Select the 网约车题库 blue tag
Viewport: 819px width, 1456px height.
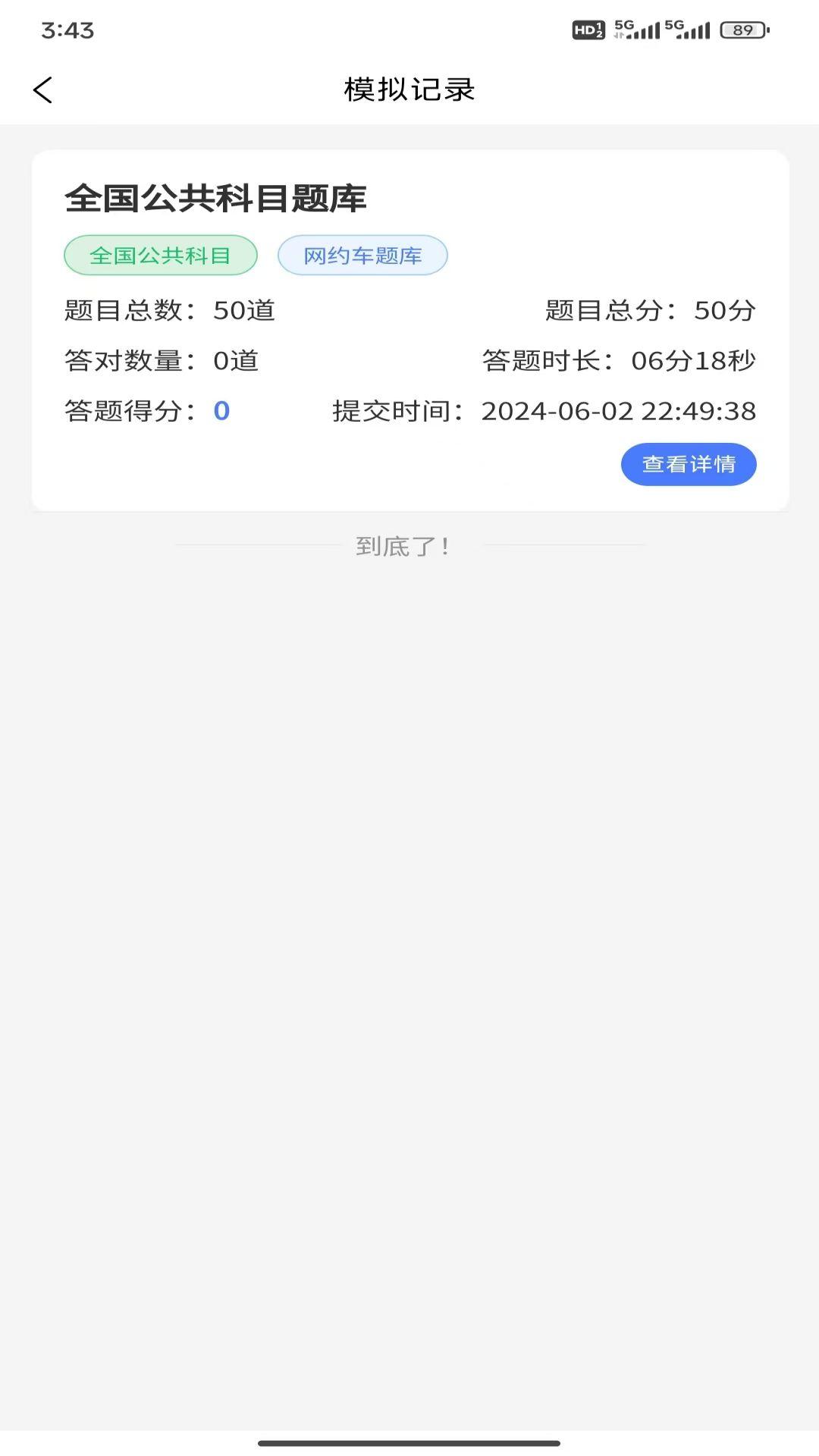(x=362, y=256)
